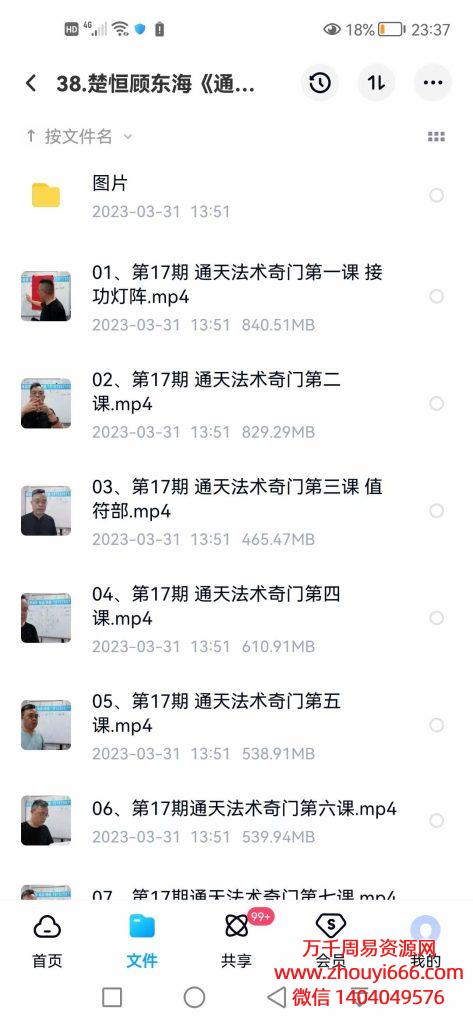Image resolution: width=473 pixels, height=1024 pixels.
Task: Switch to grid view layout
Action: [x=436, y=136]
